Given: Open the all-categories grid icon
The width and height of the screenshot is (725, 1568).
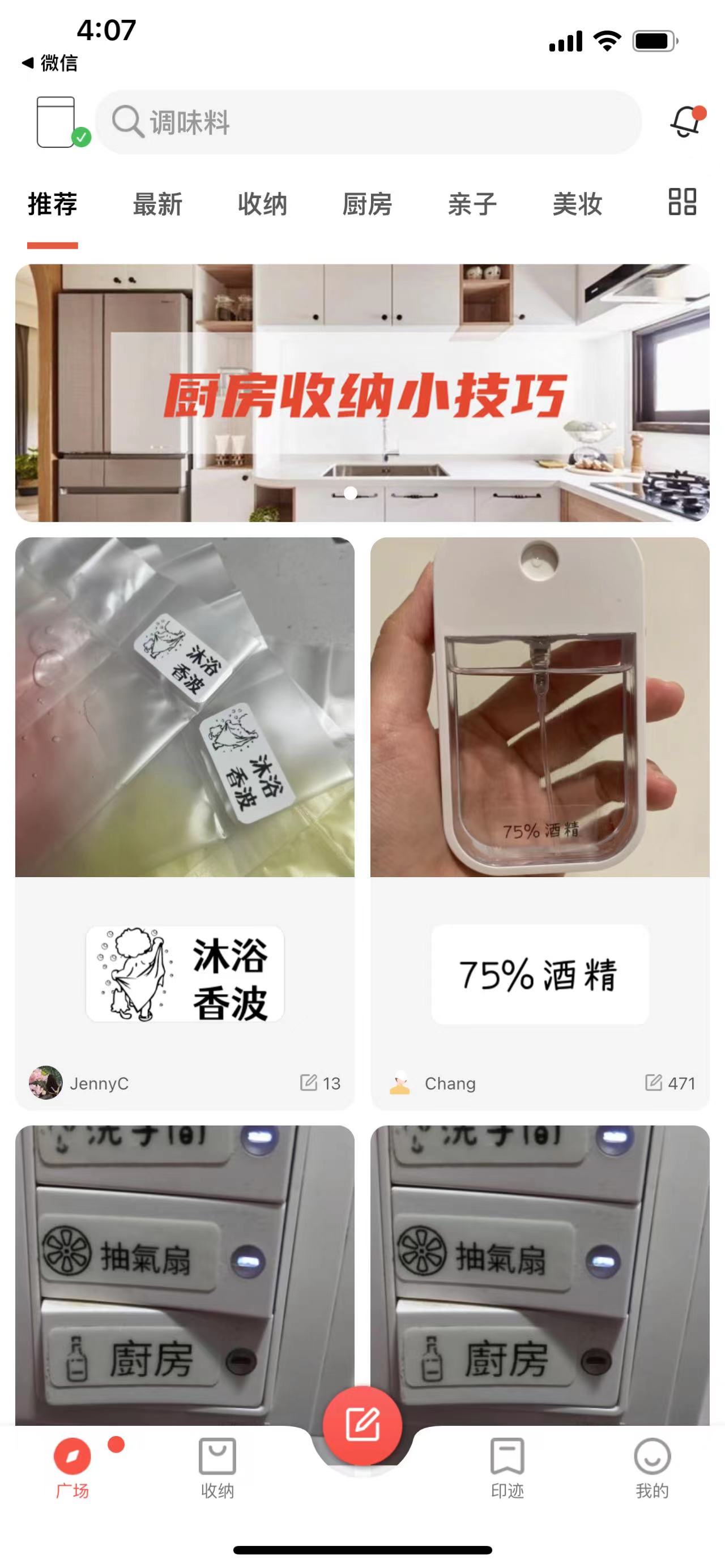Looking at the screenshot, I should point(682,202).
